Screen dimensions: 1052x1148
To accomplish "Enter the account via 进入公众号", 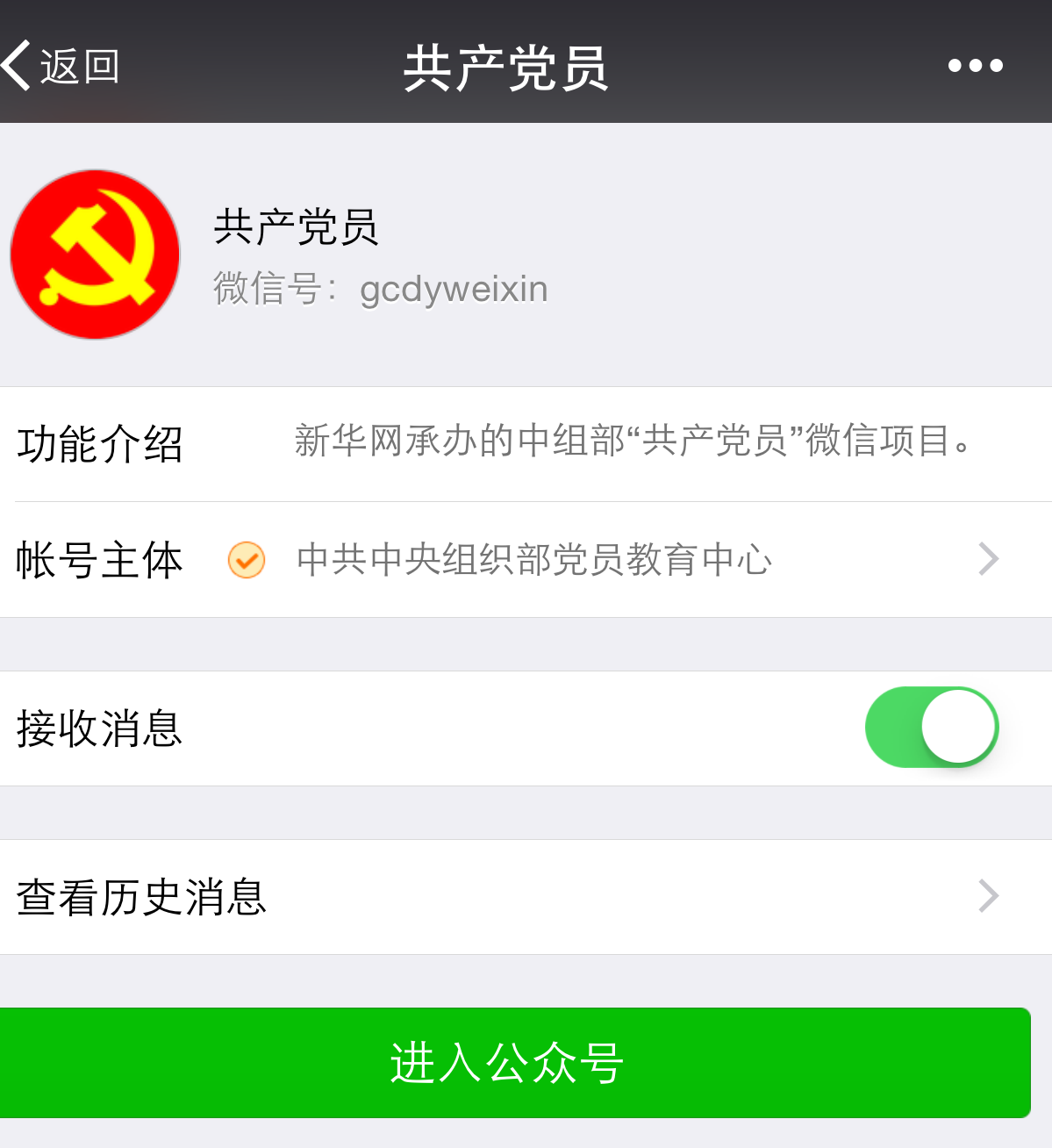I will pos(515,1063).
